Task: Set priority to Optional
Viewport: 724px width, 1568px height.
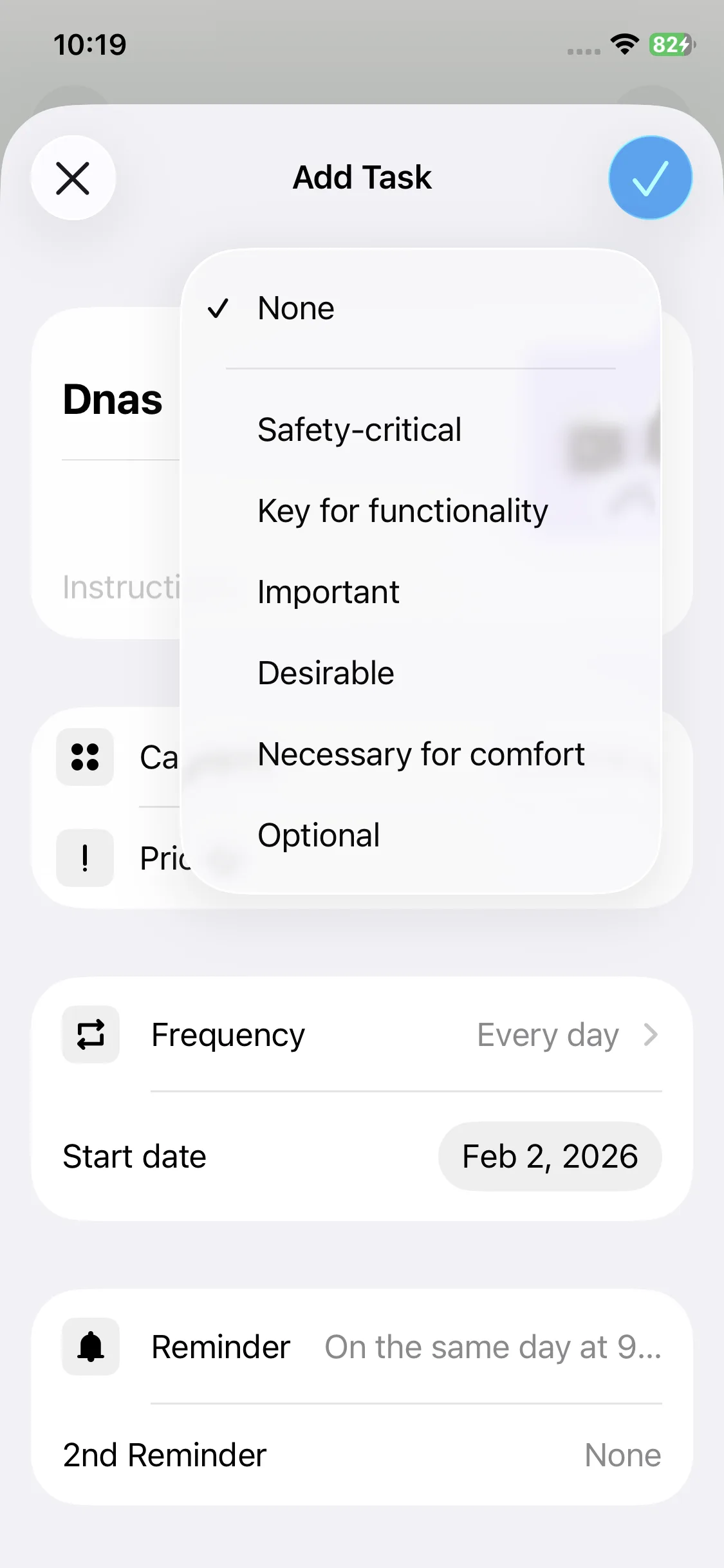Action: pos(319,835)
